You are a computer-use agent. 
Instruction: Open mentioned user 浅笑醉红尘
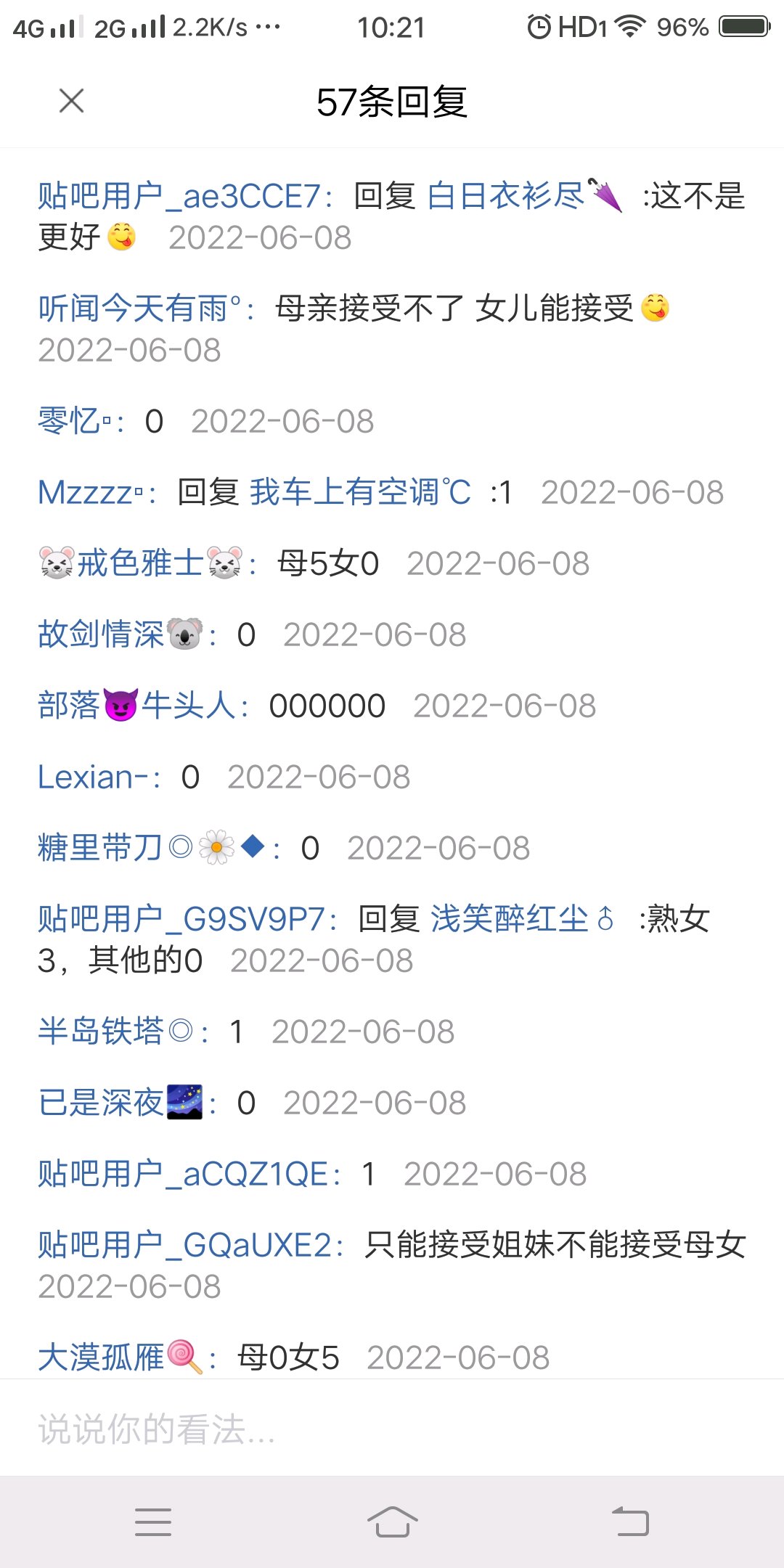click(x=523, y=919)
